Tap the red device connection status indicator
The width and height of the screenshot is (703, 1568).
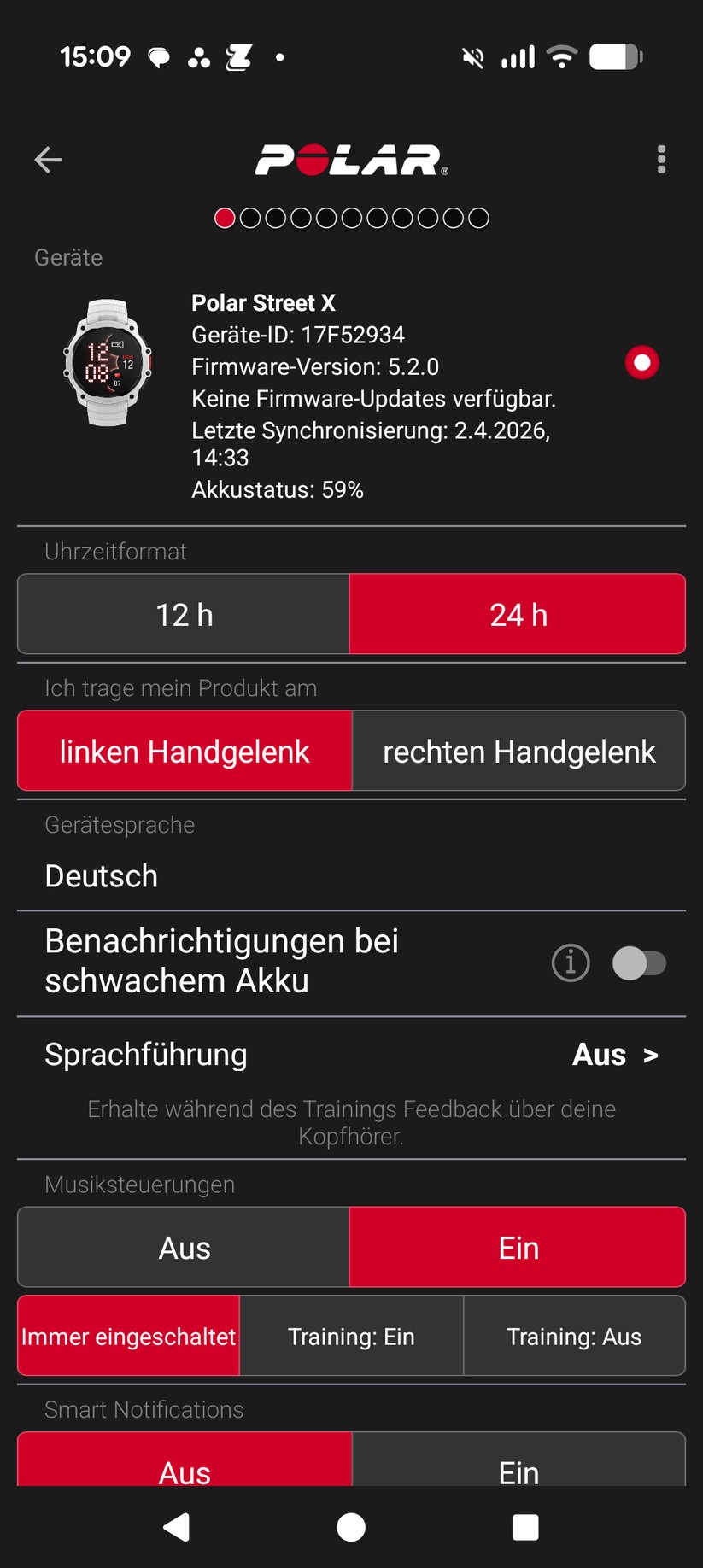(641, 362)
